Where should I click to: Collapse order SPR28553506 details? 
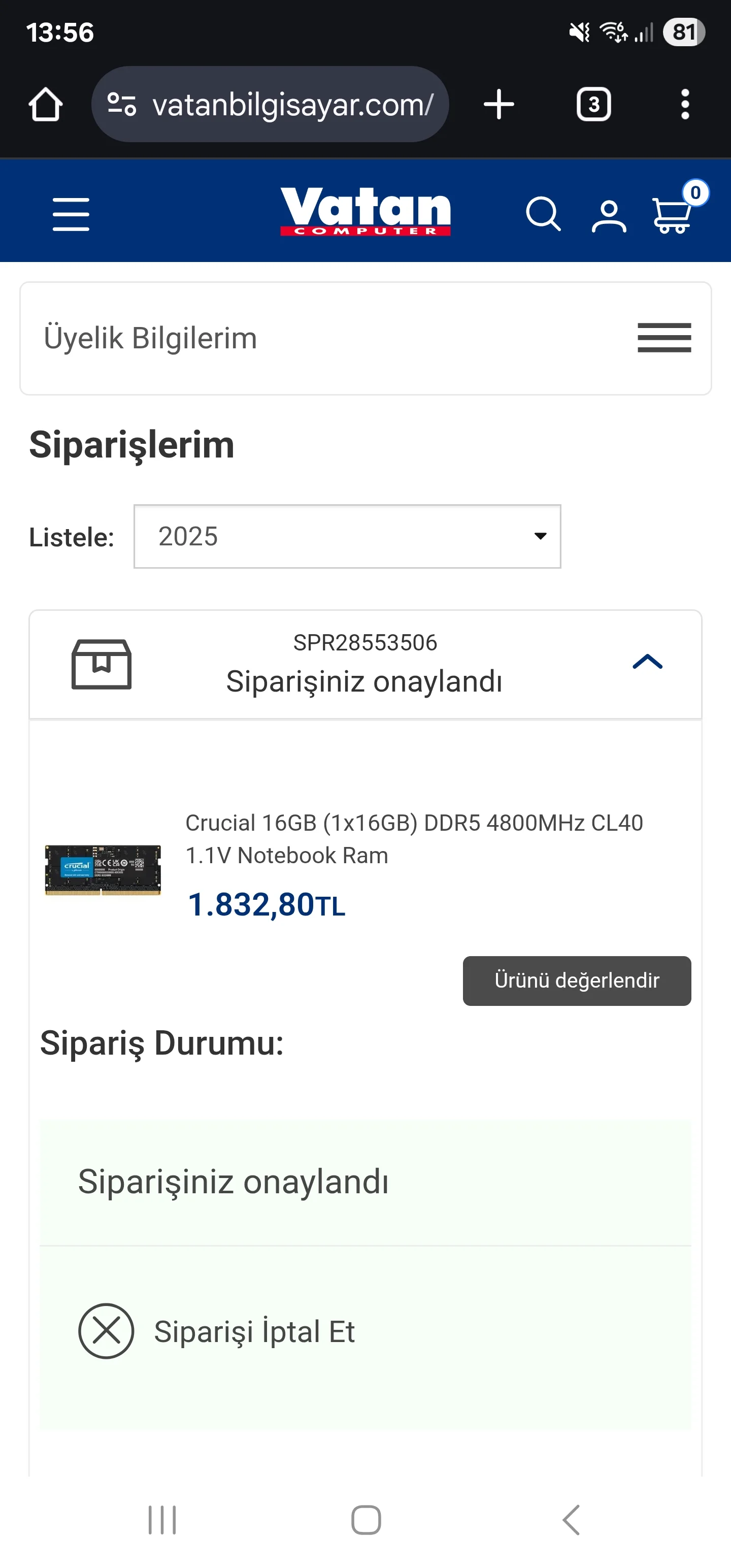tap(648, 662)
